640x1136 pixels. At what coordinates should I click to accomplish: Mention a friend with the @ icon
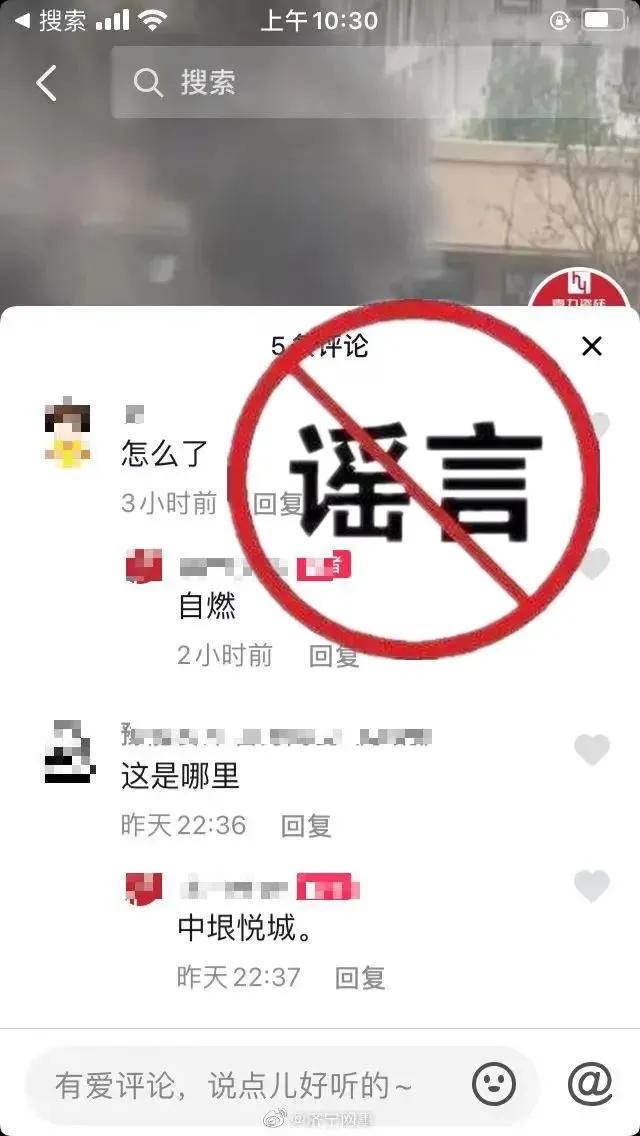click(589, 1083)
